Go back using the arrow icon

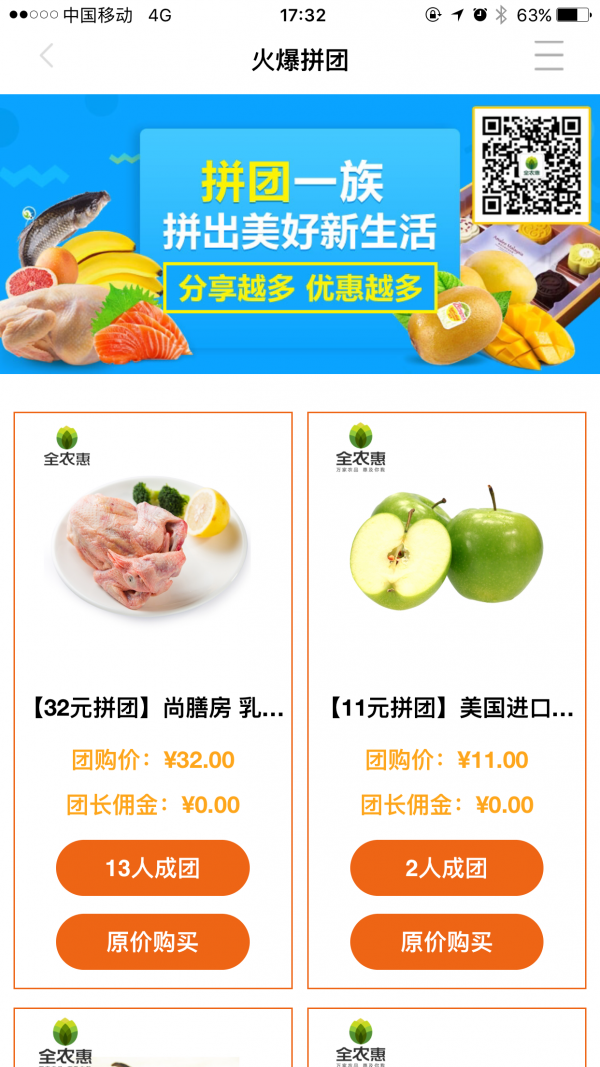click(x=46, y=57)
